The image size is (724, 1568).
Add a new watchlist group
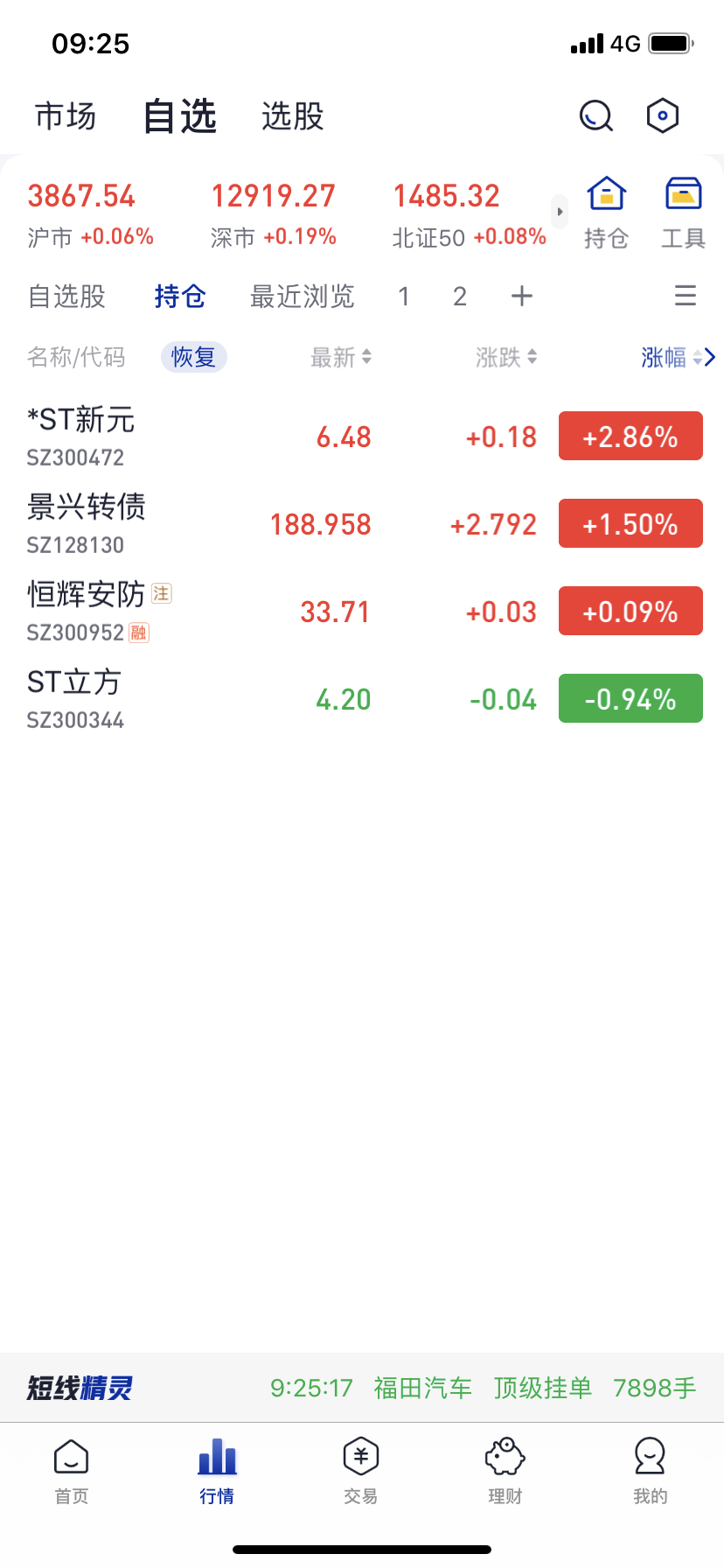pos(522,297)
